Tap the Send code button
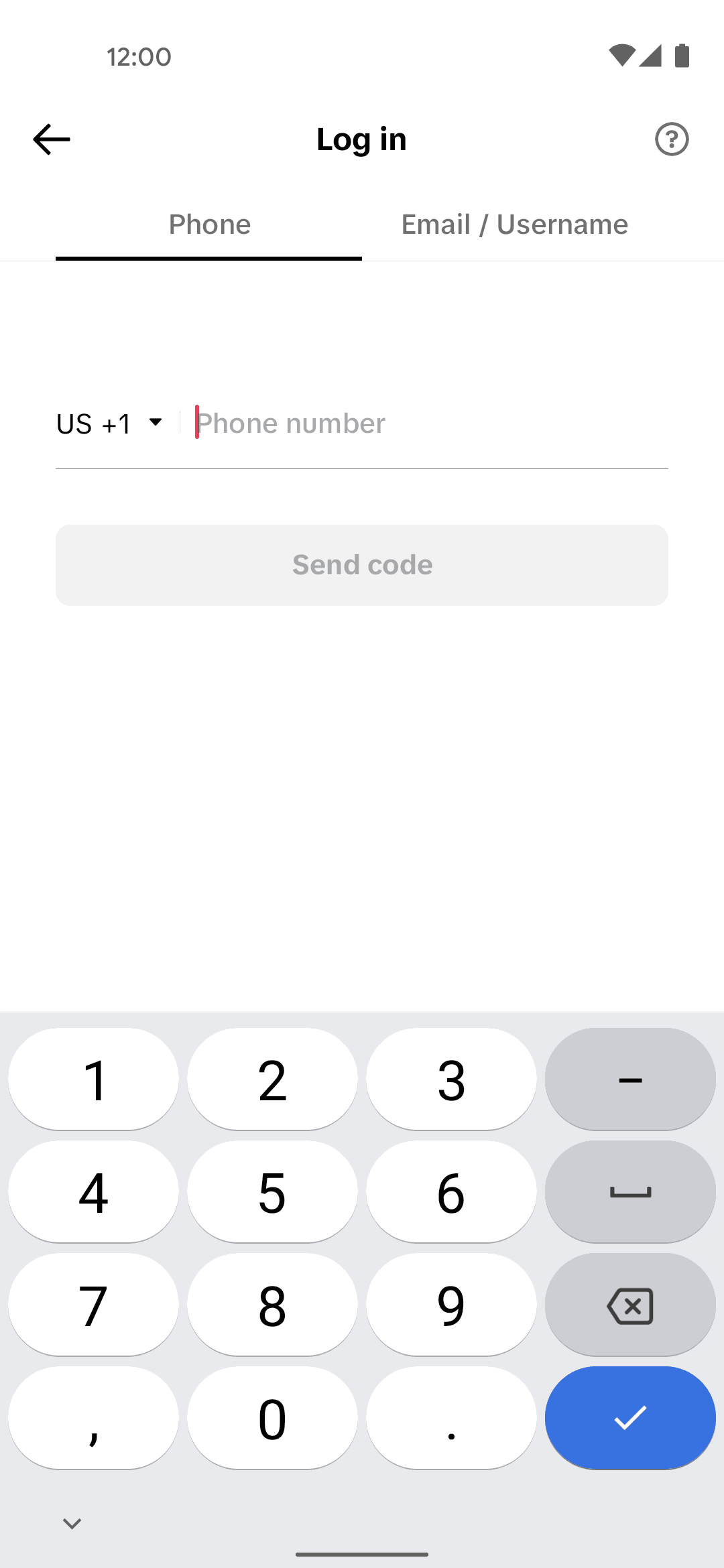The width and height of the screenshot is (724, 1568). tap(362, 565)
